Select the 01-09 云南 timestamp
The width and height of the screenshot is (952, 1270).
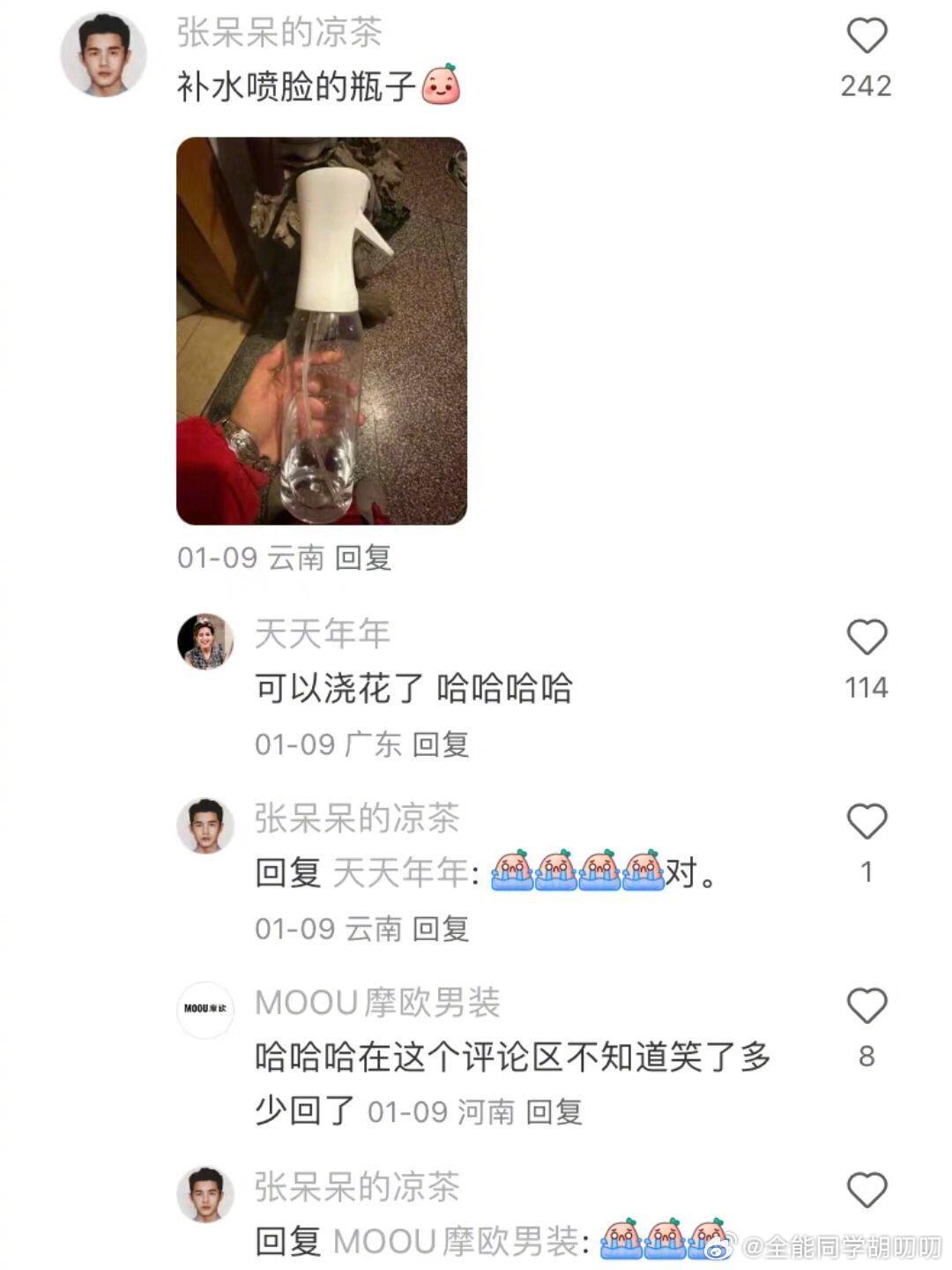[x=253, y=559]
